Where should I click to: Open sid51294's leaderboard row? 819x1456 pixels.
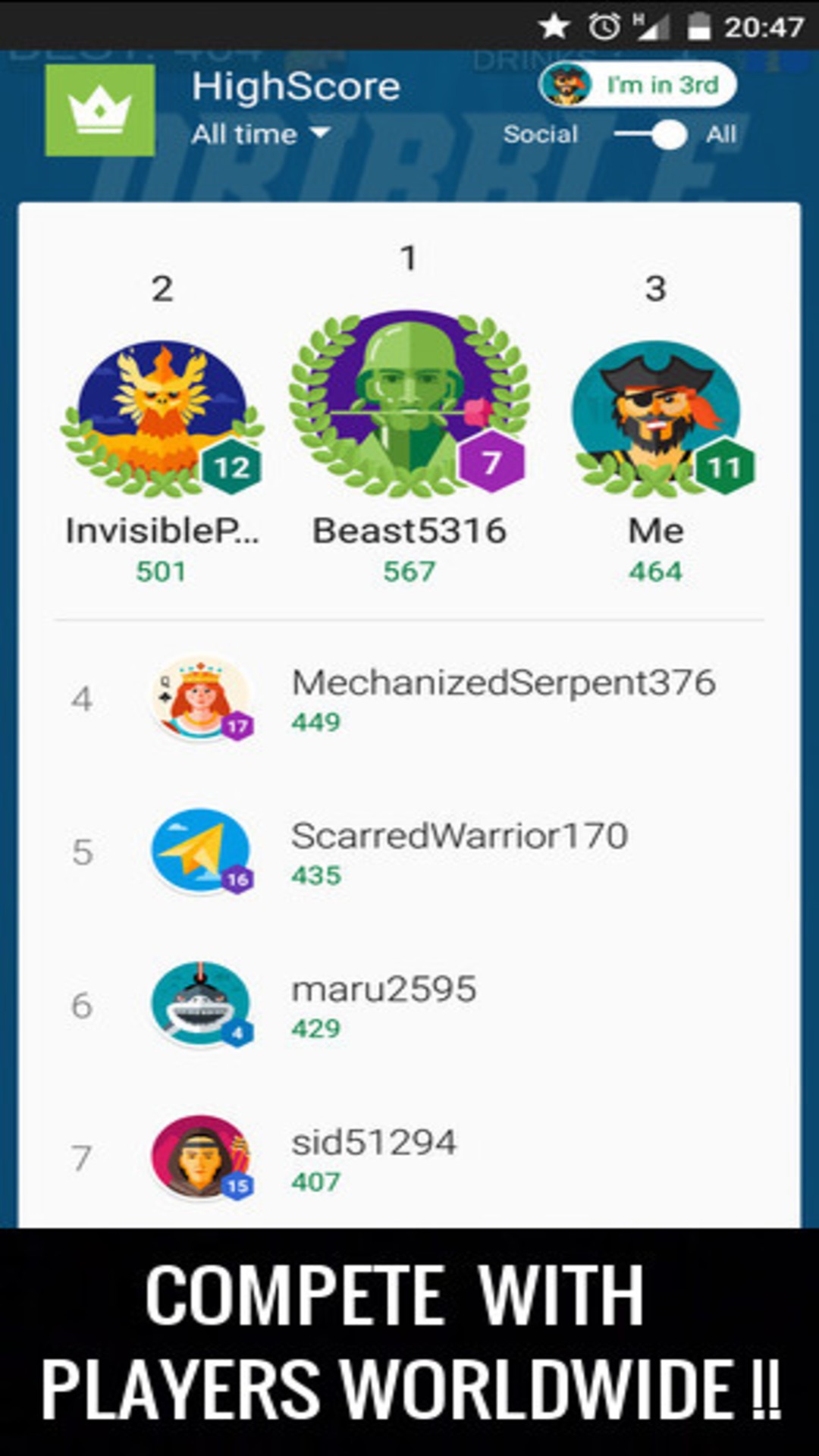tap(409, 1159)
